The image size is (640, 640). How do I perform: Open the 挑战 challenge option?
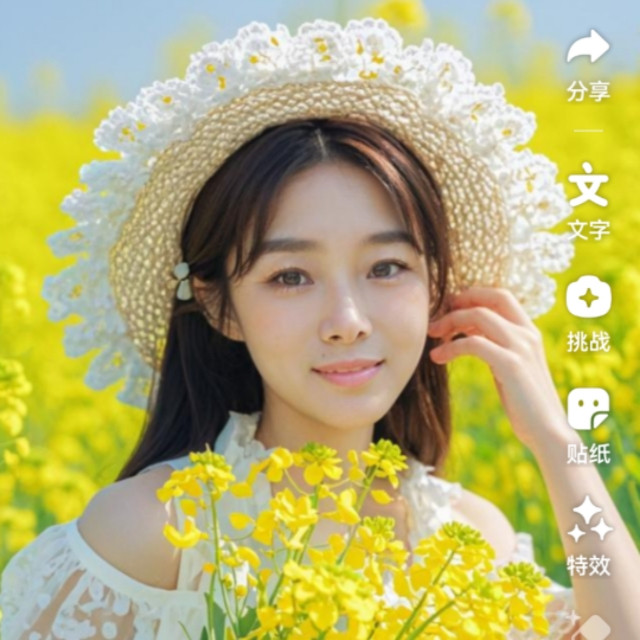coord(588,298)
